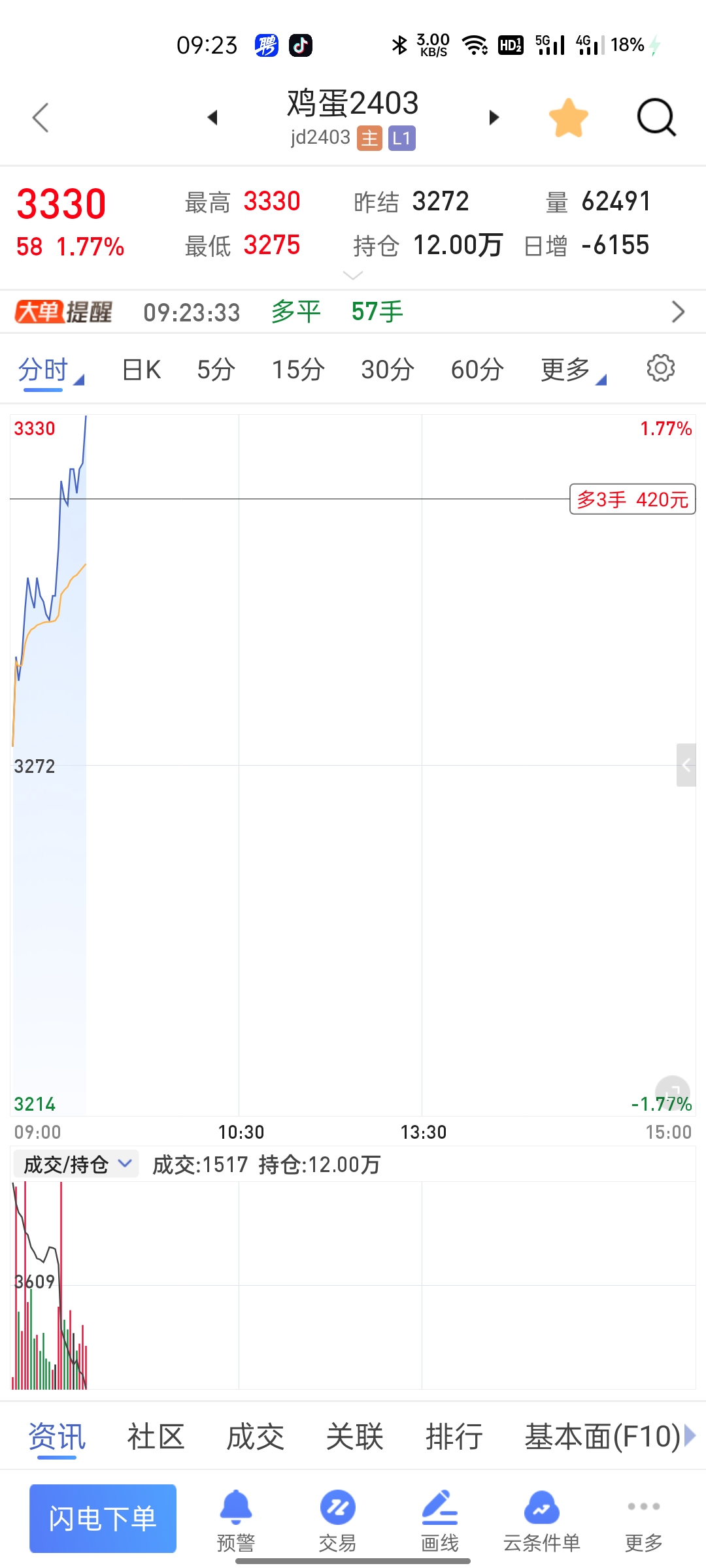Go back with the top-left arrow
706x1568 pixels.
click(x=41, y=118)
